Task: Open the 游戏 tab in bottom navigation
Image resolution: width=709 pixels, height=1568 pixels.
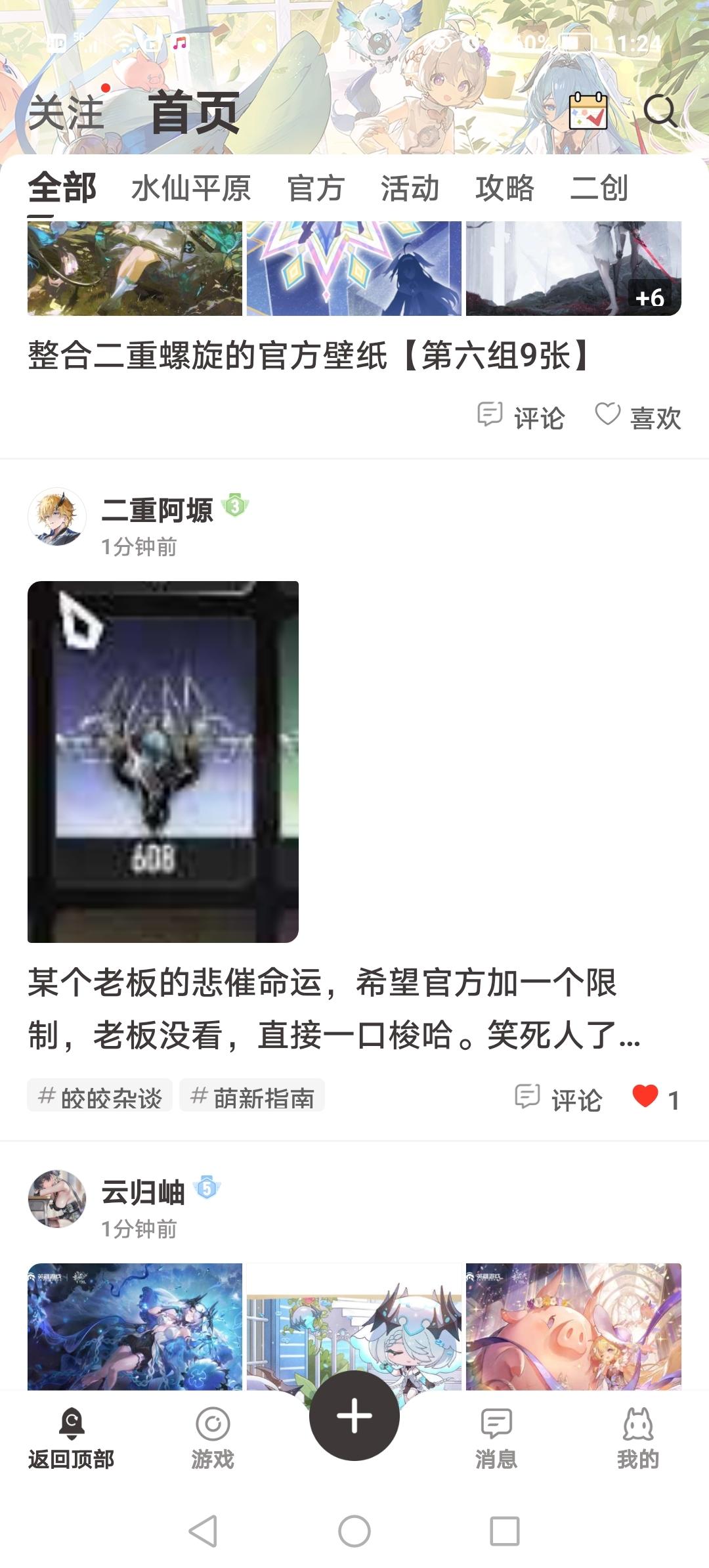Action: (213, 1438)
